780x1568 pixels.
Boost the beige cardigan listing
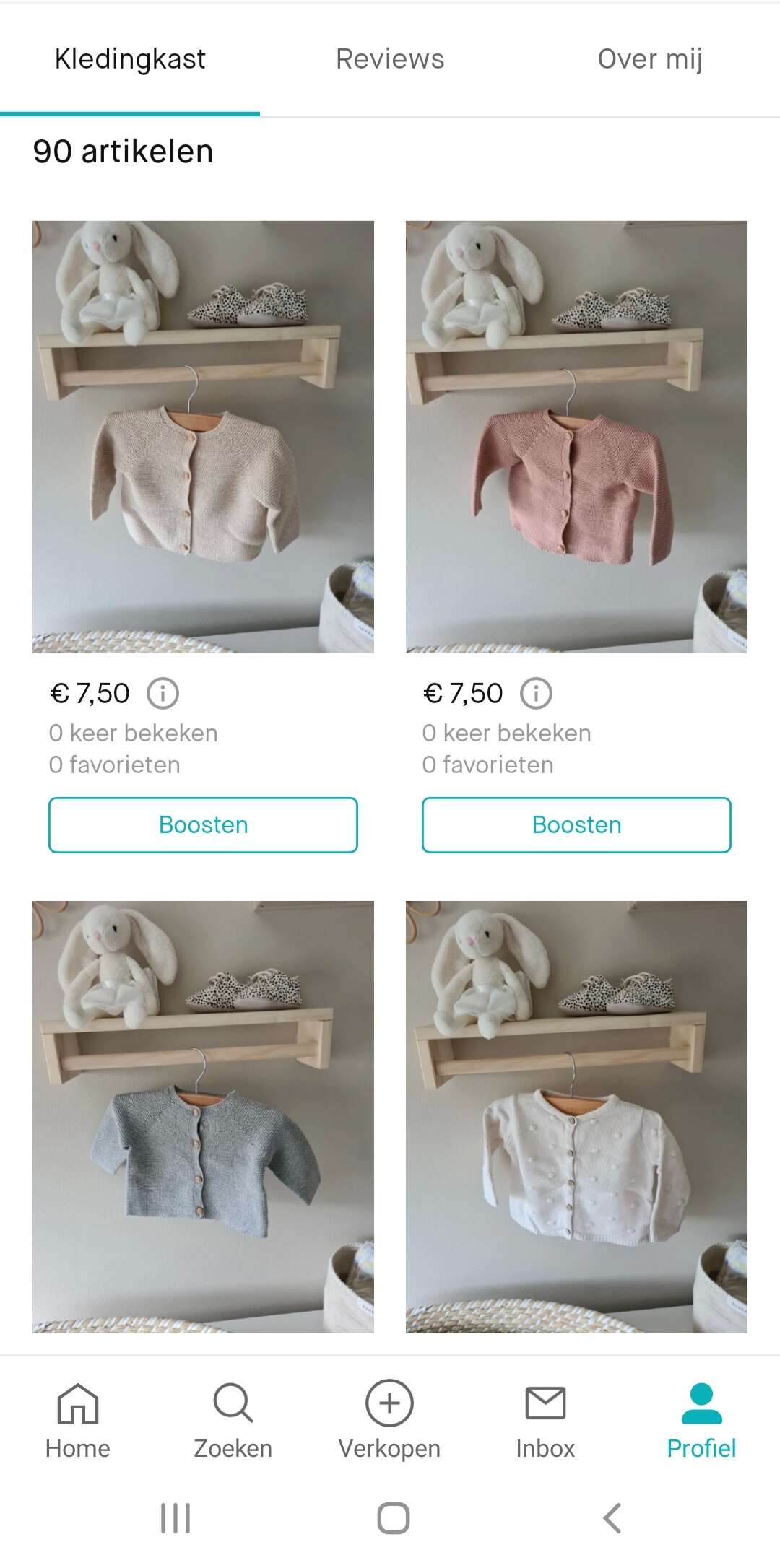tap(203, 825)
